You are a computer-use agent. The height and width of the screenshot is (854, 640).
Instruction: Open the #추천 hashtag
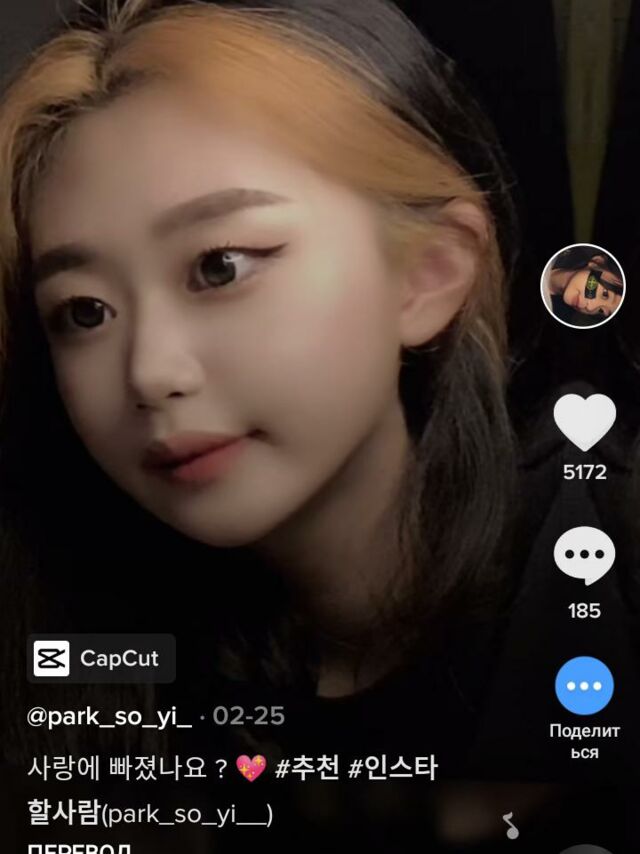pos(307,768)
